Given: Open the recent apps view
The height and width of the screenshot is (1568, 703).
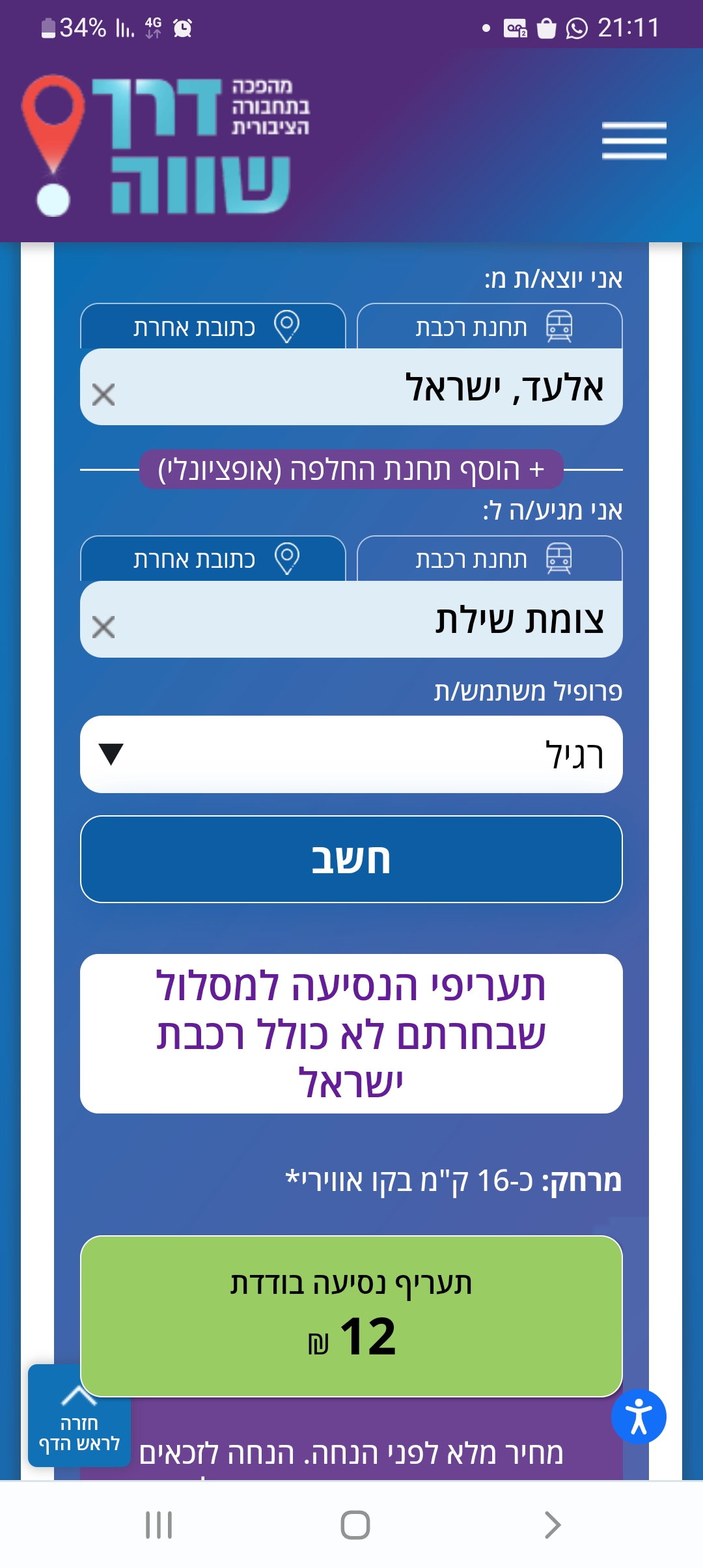Looking at the screenshot, I should pyautogui.click(x=158, y=1524).
